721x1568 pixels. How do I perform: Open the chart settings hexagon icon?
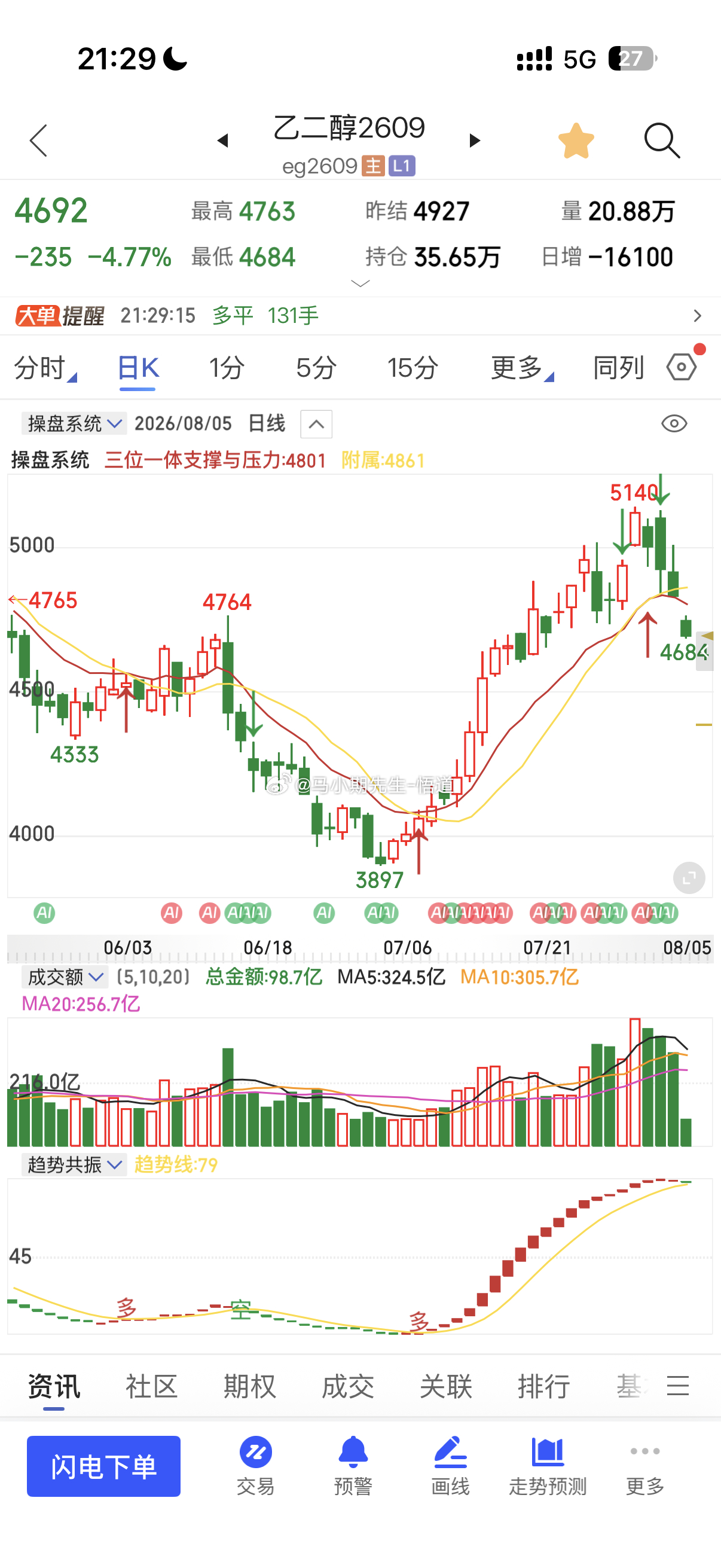click(682, 367)
